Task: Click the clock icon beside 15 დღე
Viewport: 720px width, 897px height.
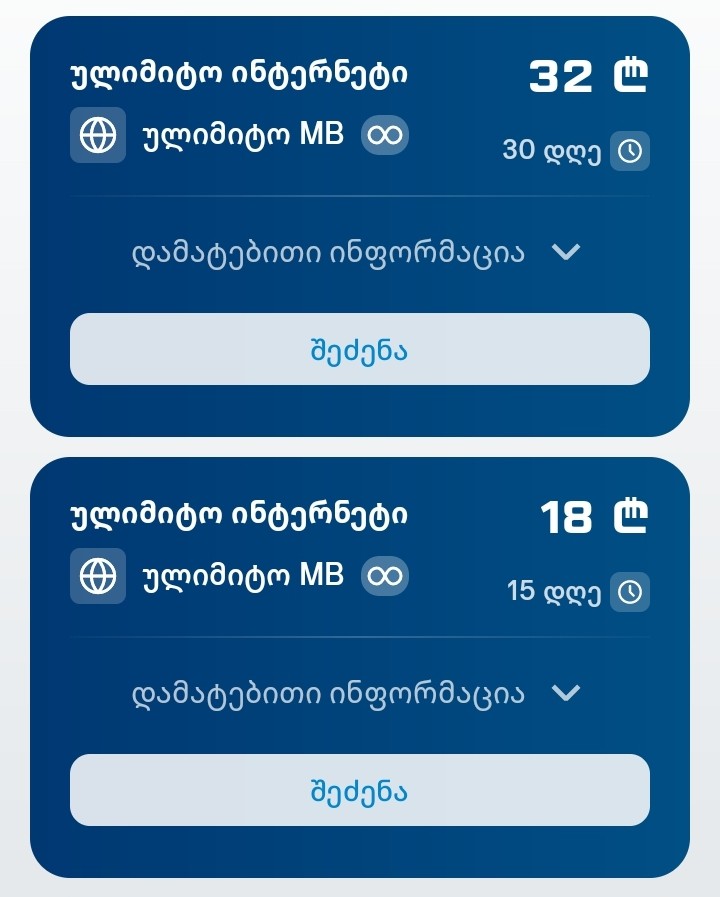Action: [630, 592]
